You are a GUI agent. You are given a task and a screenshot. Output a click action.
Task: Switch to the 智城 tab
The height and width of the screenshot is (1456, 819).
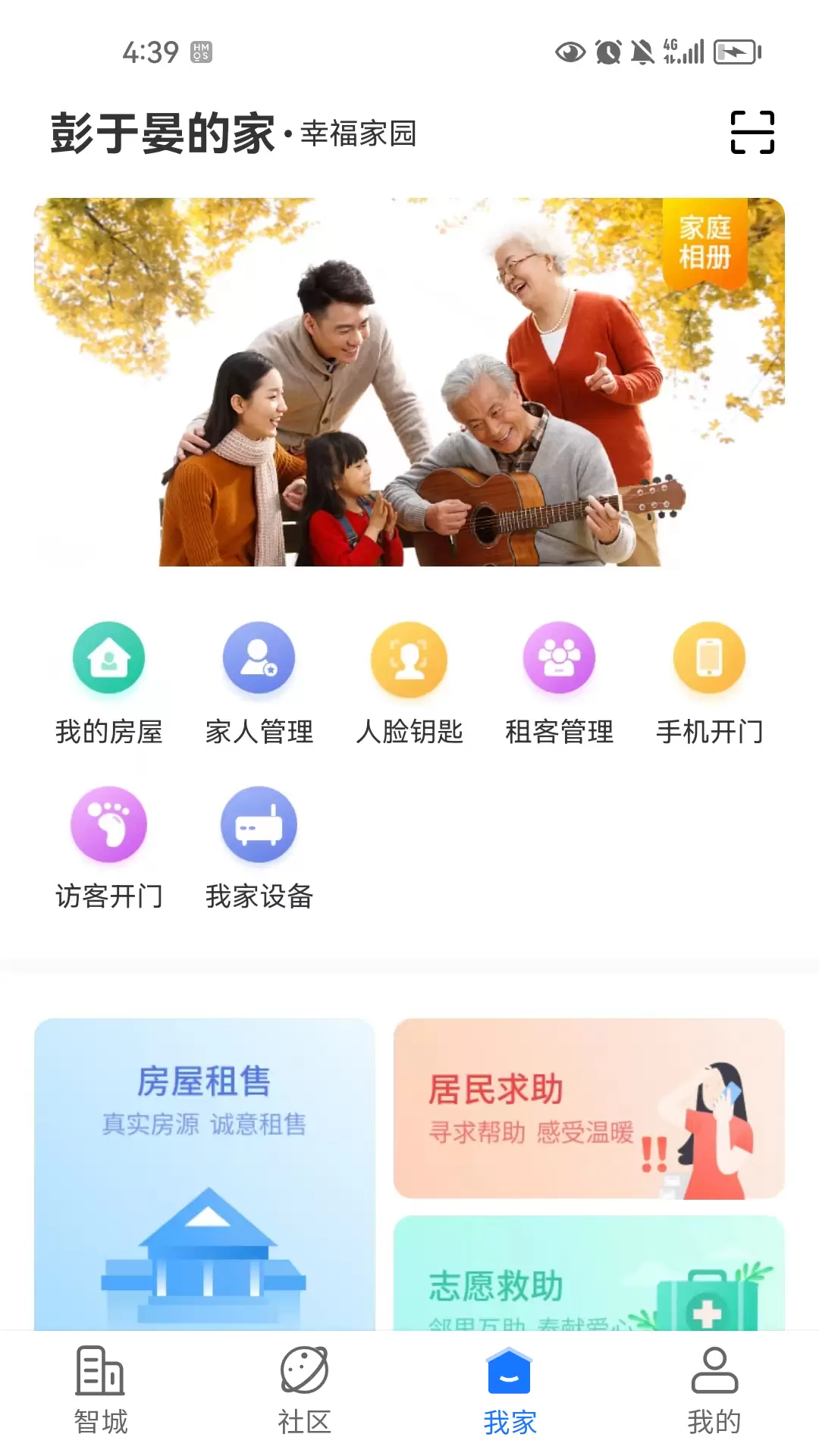point(101,1392)
